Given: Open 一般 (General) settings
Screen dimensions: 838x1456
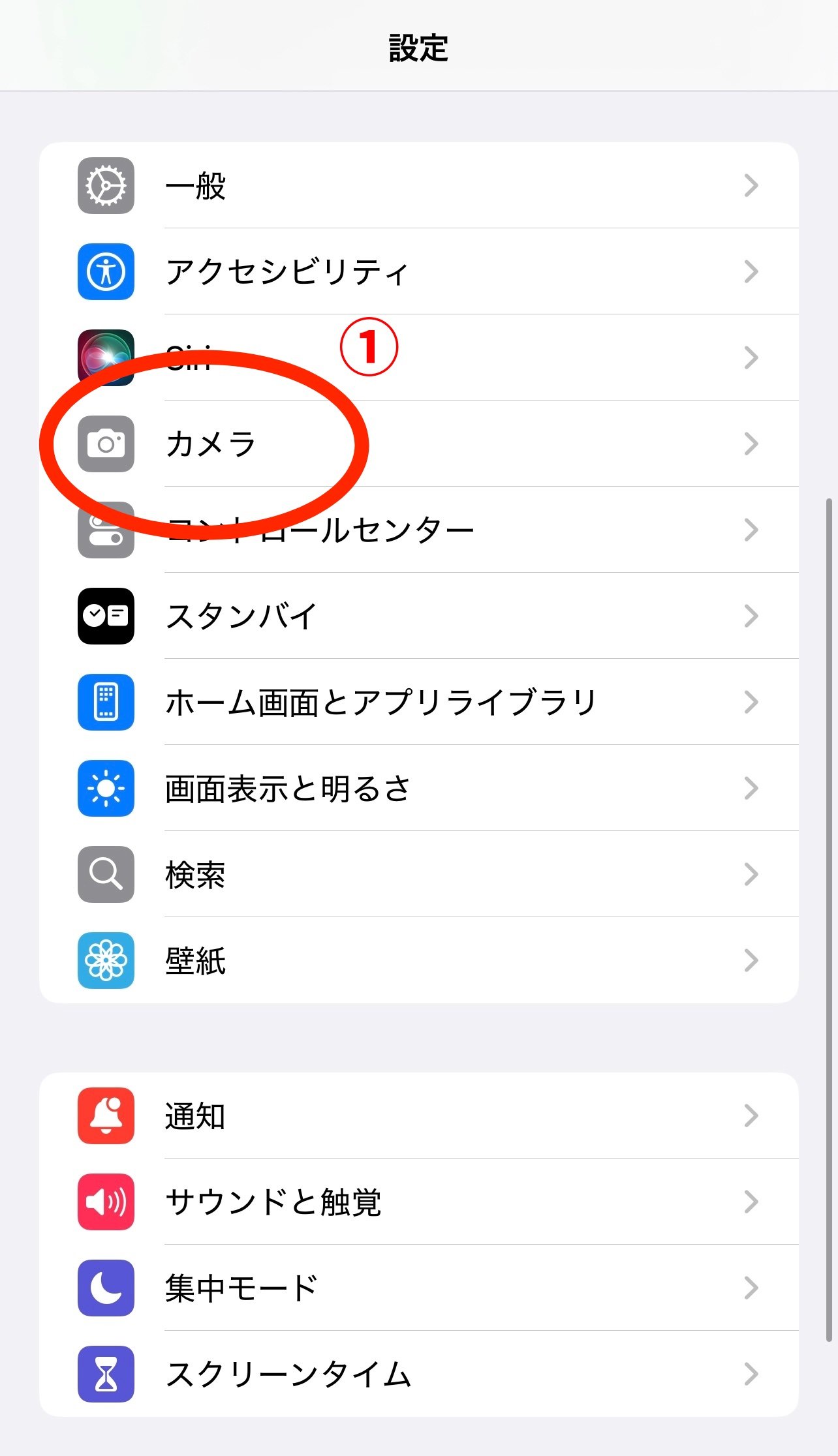Looking at the screenshot, I should pyautogui.click(x=418, y=186).
